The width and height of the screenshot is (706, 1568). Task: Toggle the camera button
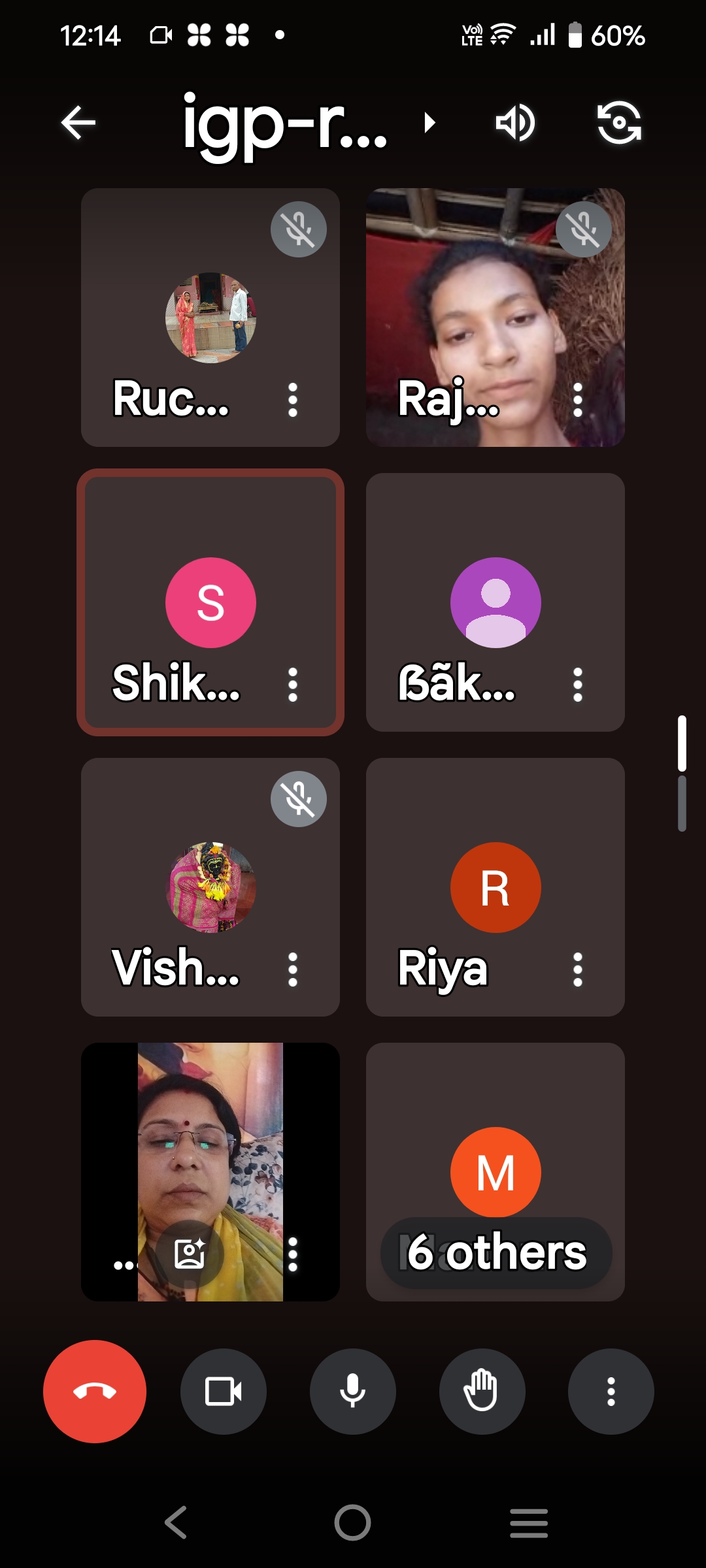click(224, 1392)
